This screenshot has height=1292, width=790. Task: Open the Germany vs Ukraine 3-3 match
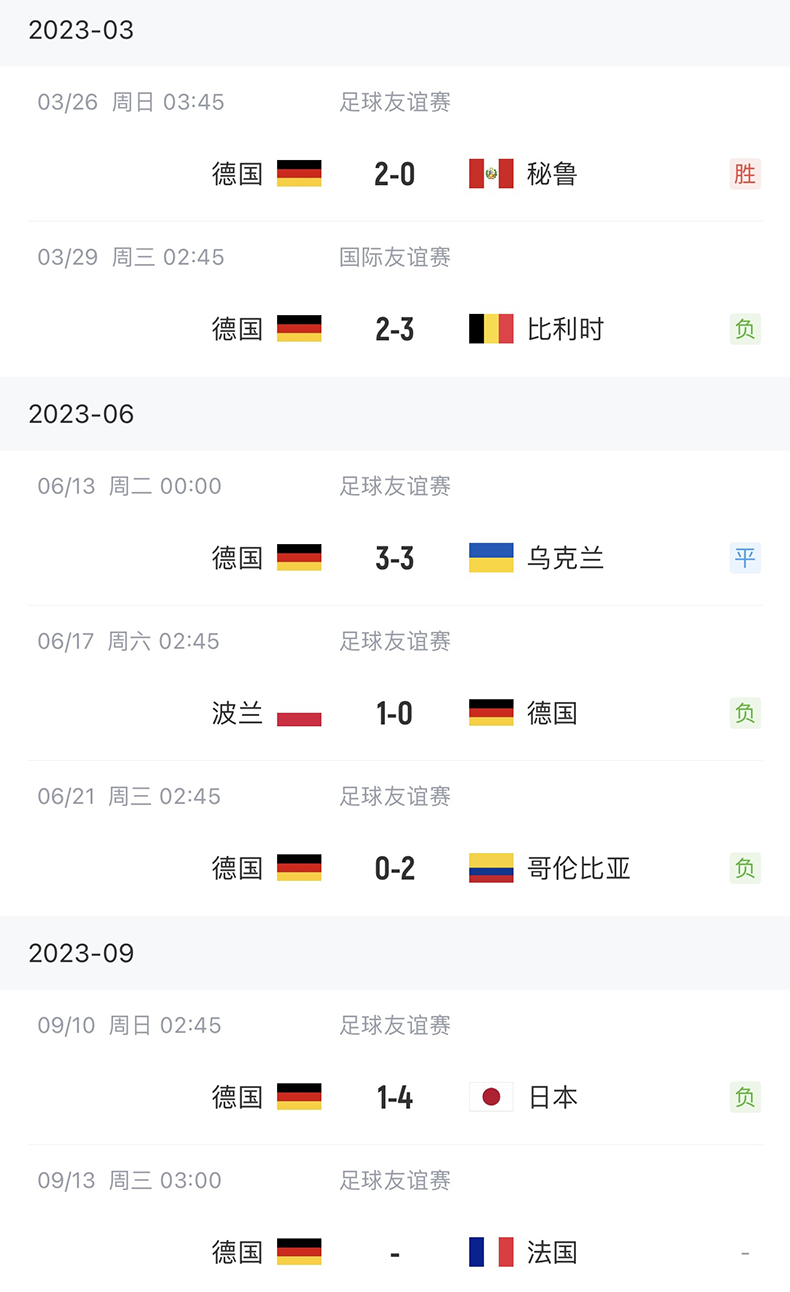tap(395, 558)
